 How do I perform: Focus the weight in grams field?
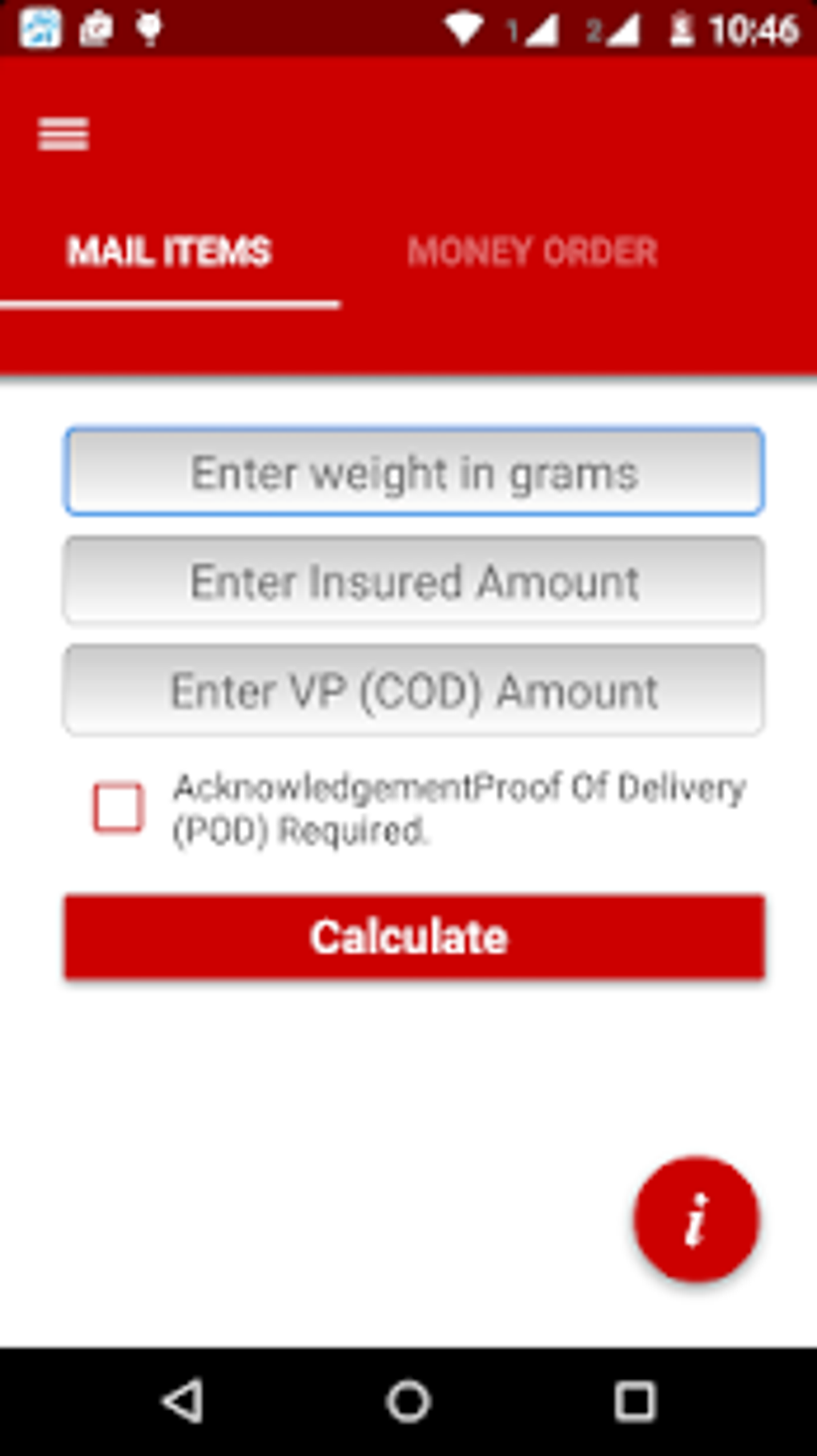coord(414,472)
